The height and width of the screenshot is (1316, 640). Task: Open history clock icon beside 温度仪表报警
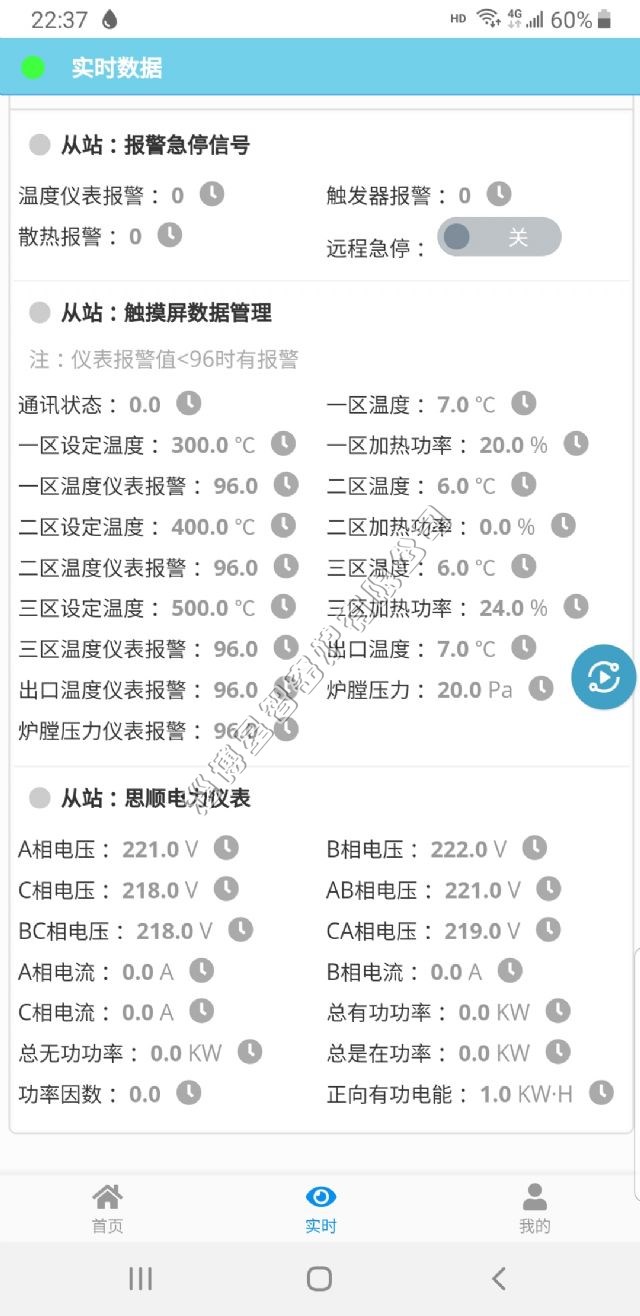point(211,194)
